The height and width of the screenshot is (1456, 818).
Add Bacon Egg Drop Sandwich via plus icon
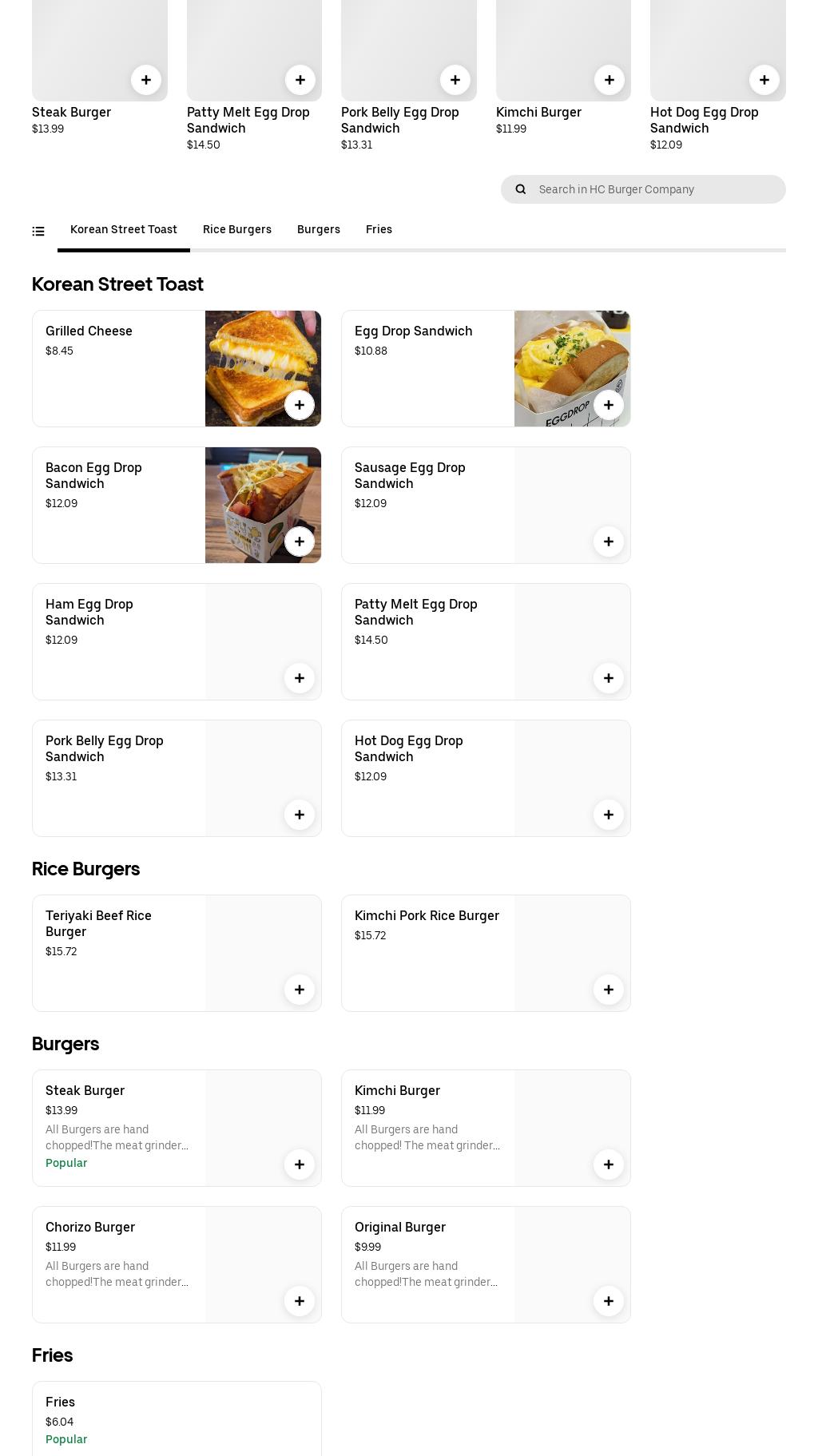300,542
